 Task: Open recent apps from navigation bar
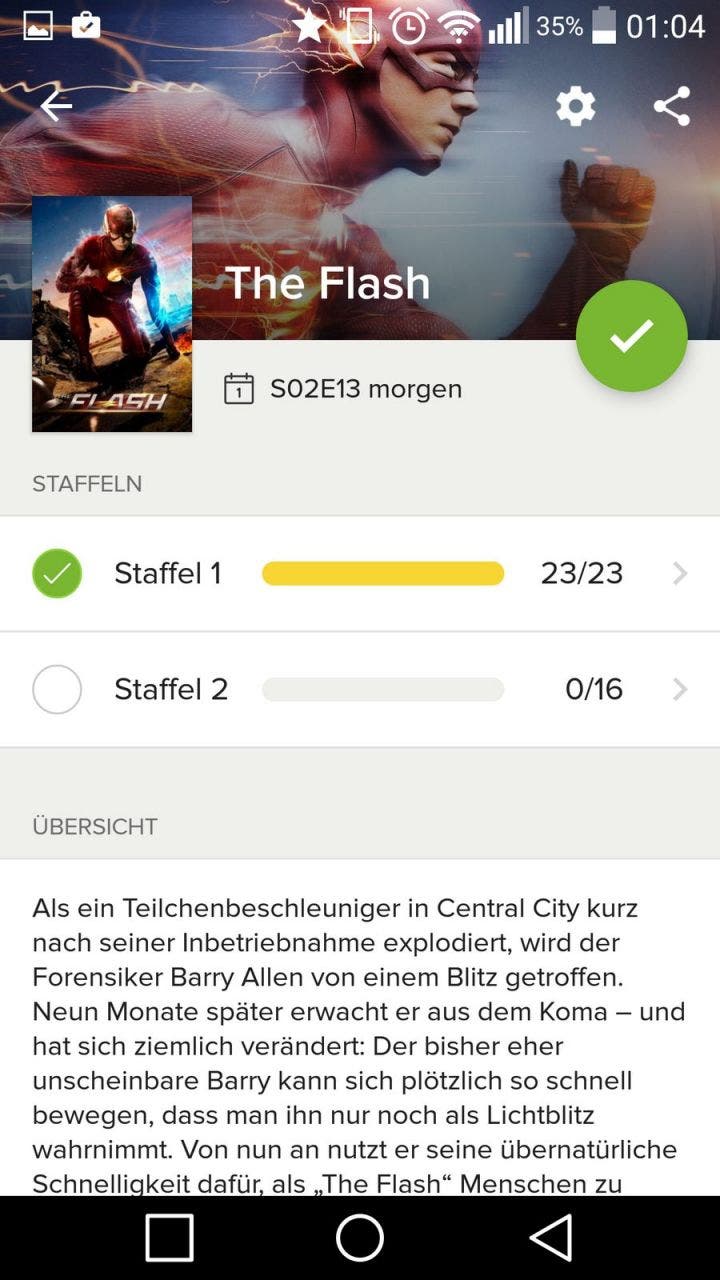[x=169, y=1238]
